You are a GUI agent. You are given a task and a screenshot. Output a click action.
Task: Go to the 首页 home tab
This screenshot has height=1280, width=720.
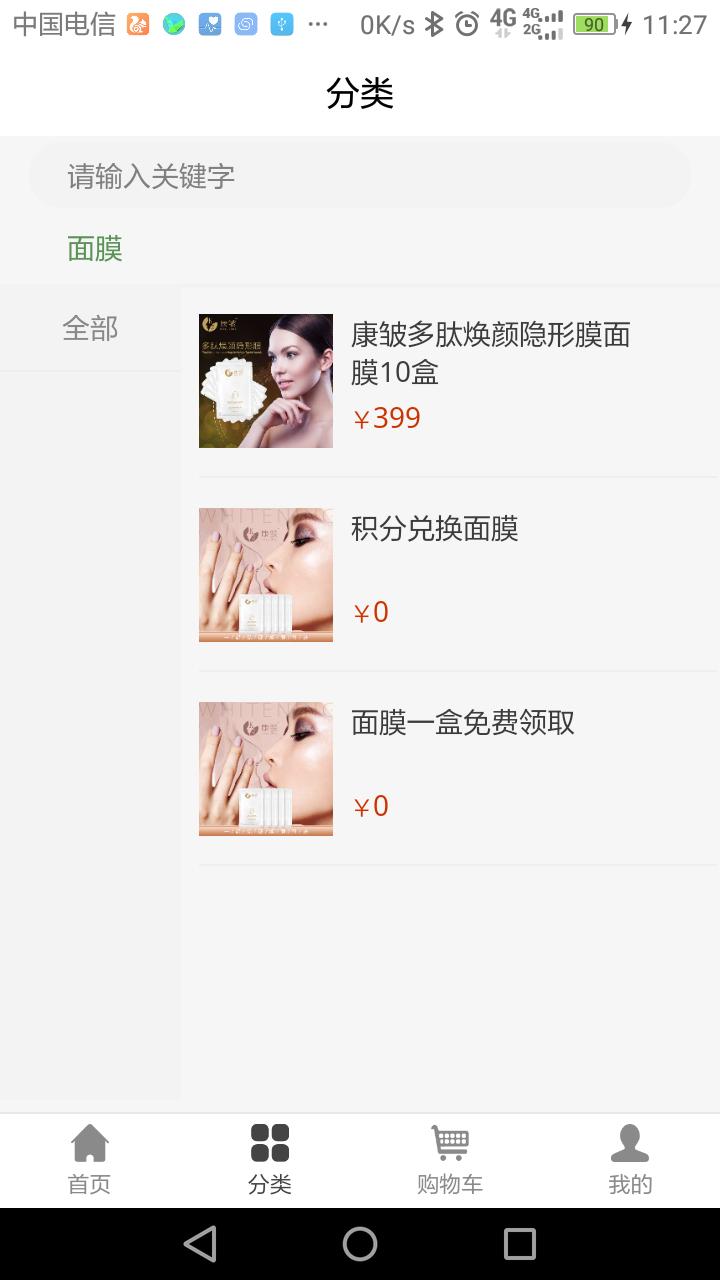(x=89, y=1160)
